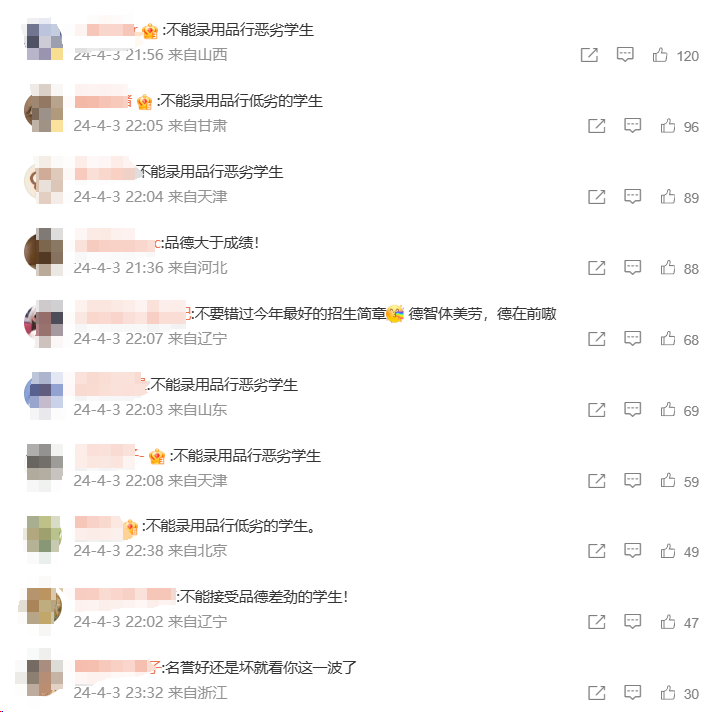Screen dimensions: 708x712
Task: Like the comment from 山西 with 120 likes
Action: pos(660,55)
